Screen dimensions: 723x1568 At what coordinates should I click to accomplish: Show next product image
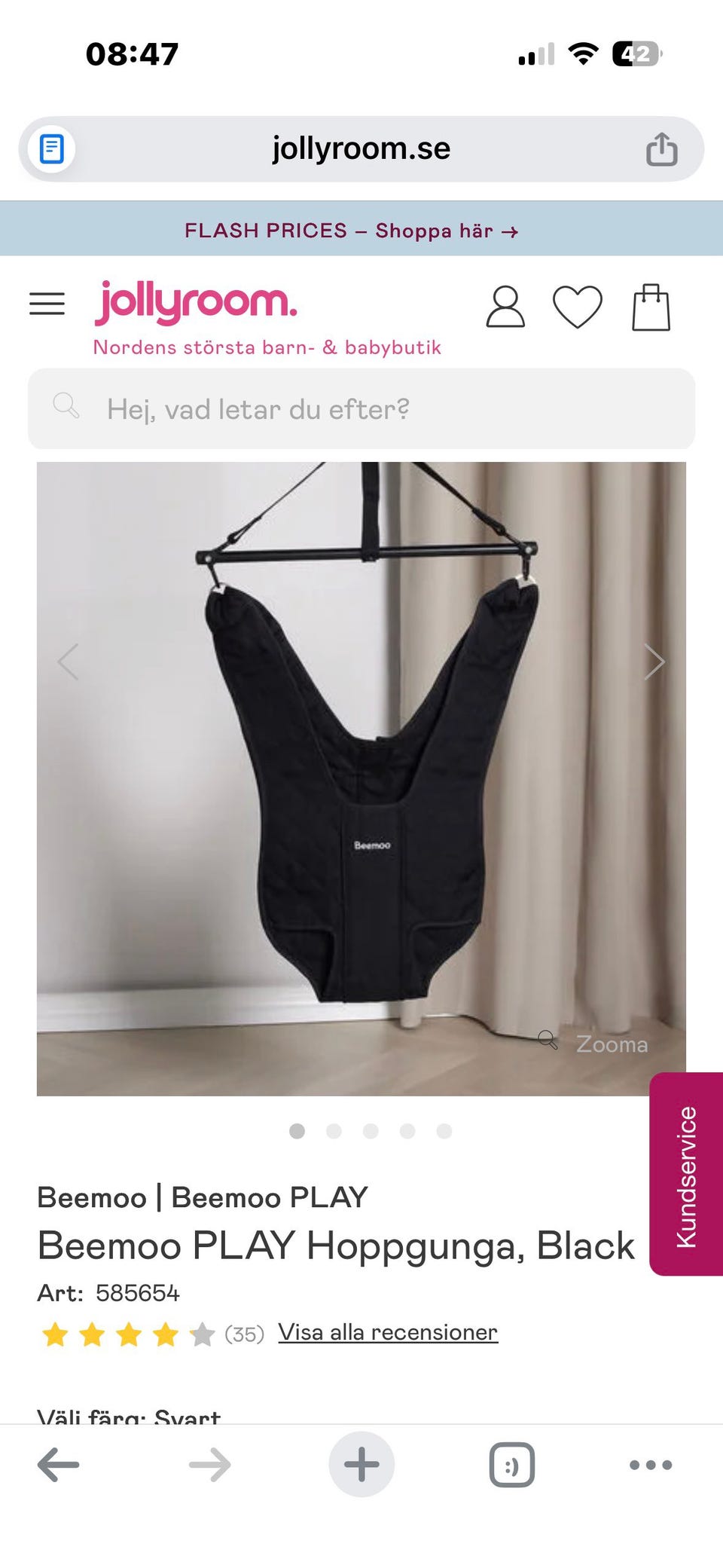pyautogui.click(x=654, y=662)
